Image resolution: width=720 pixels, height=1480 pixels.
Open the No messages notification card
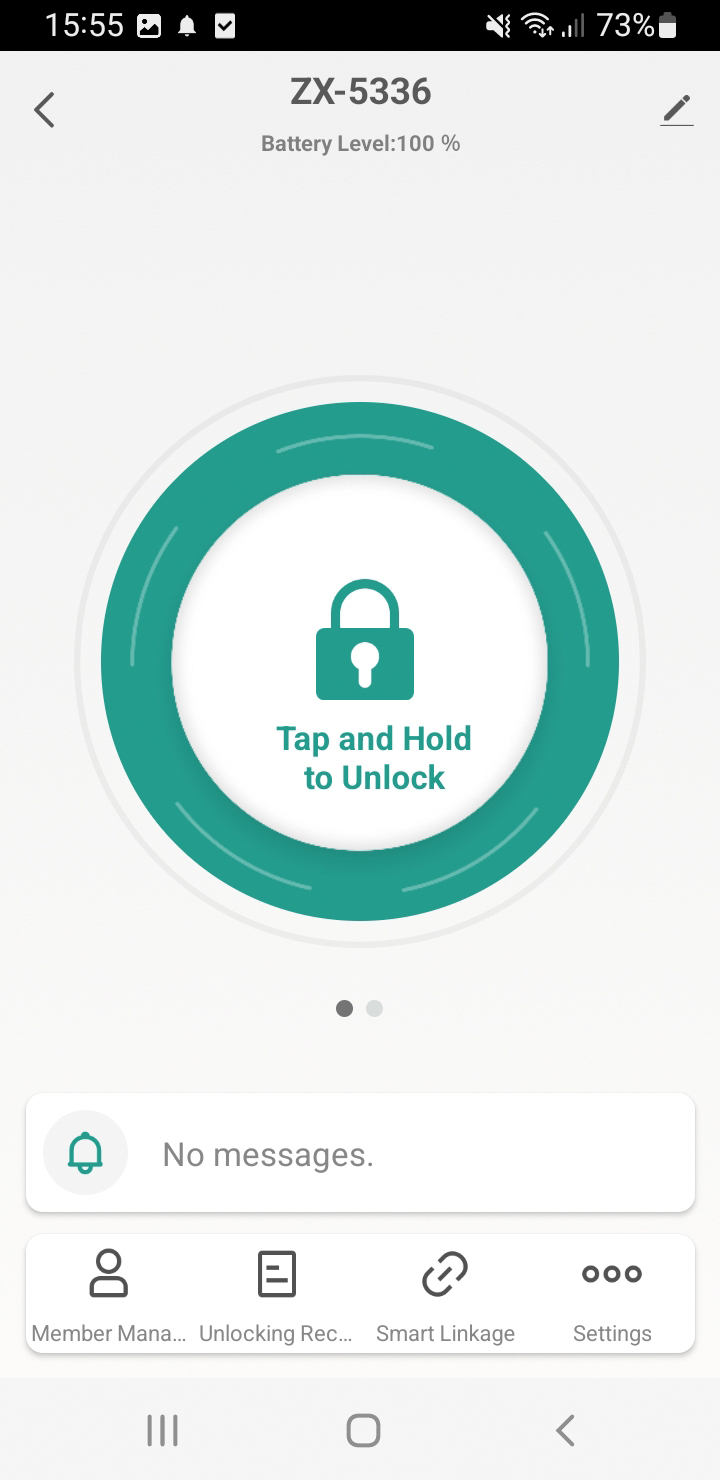[x=360, y=1153]
